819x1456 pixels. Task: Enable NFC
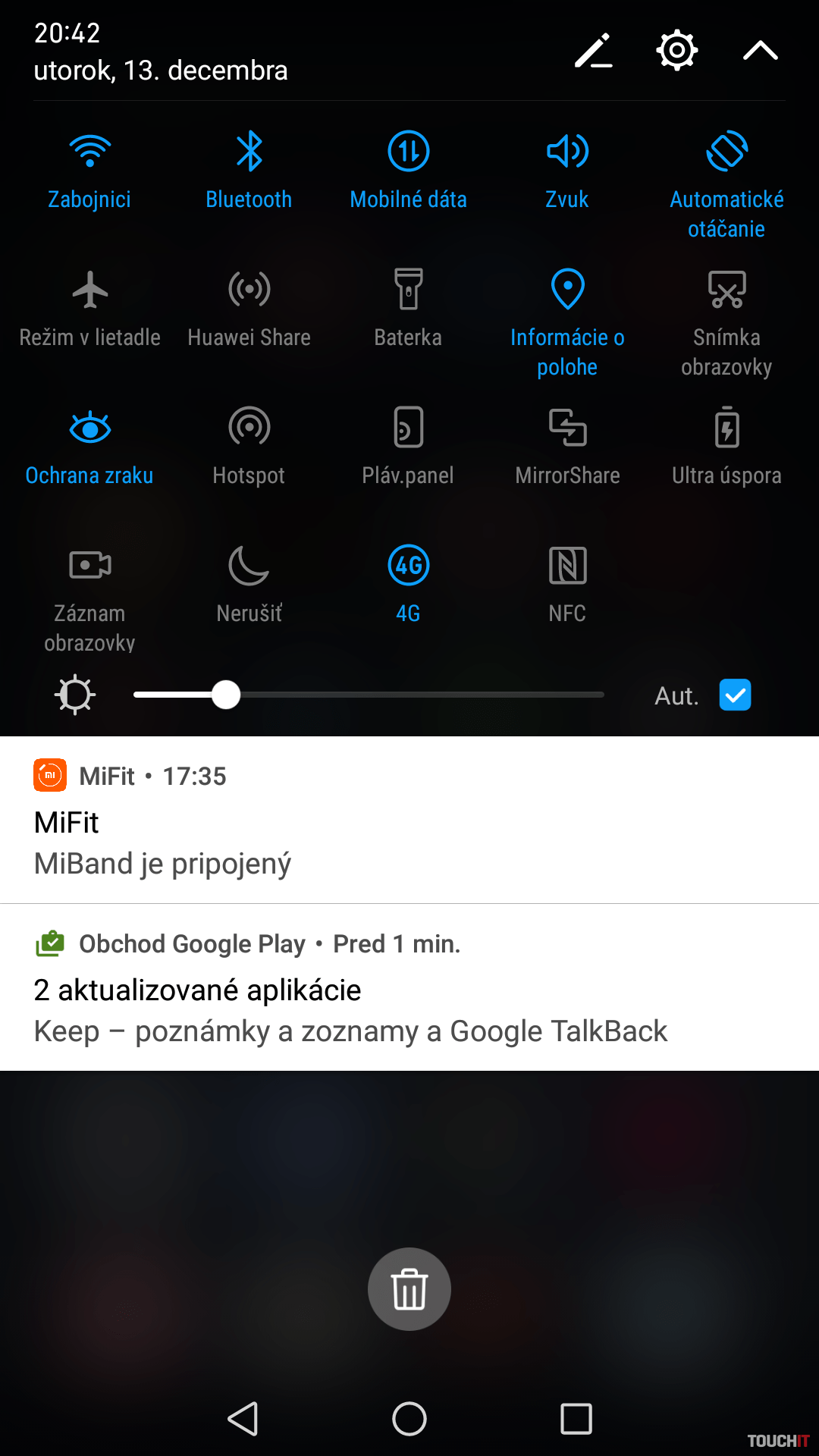click(567, 566)
